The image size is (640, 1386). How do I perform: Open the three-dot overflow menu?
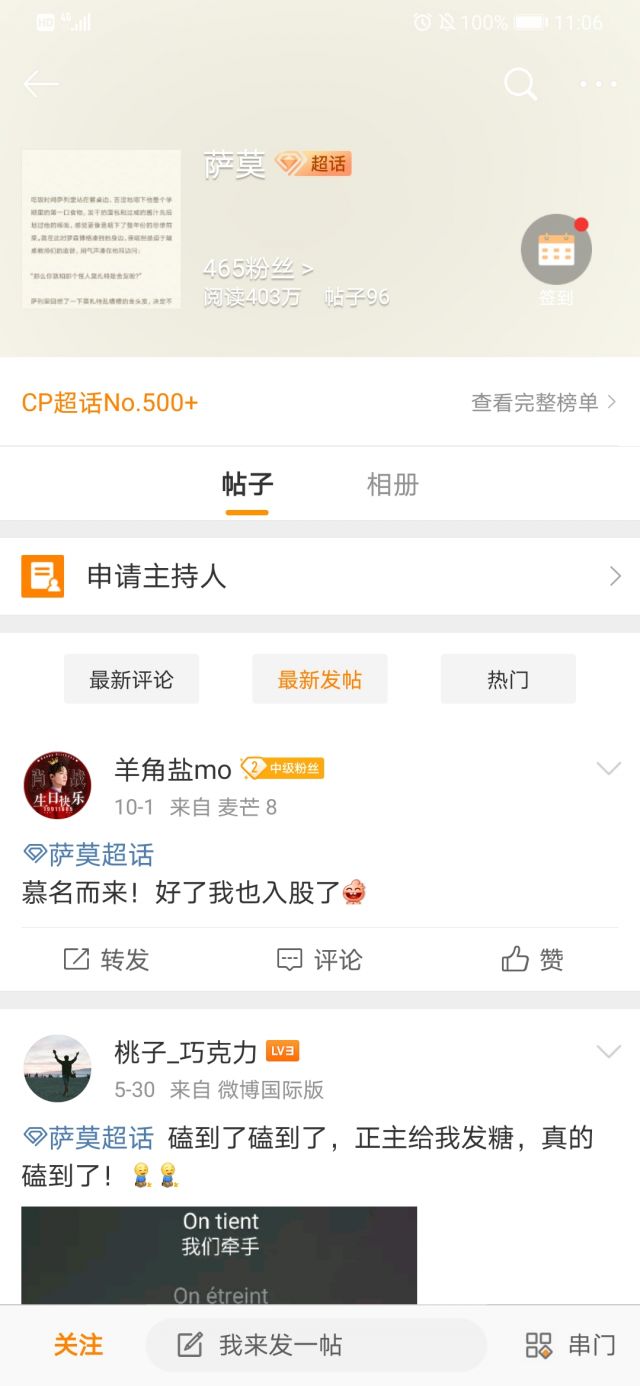pyautogui.click(x=598, y=84)
